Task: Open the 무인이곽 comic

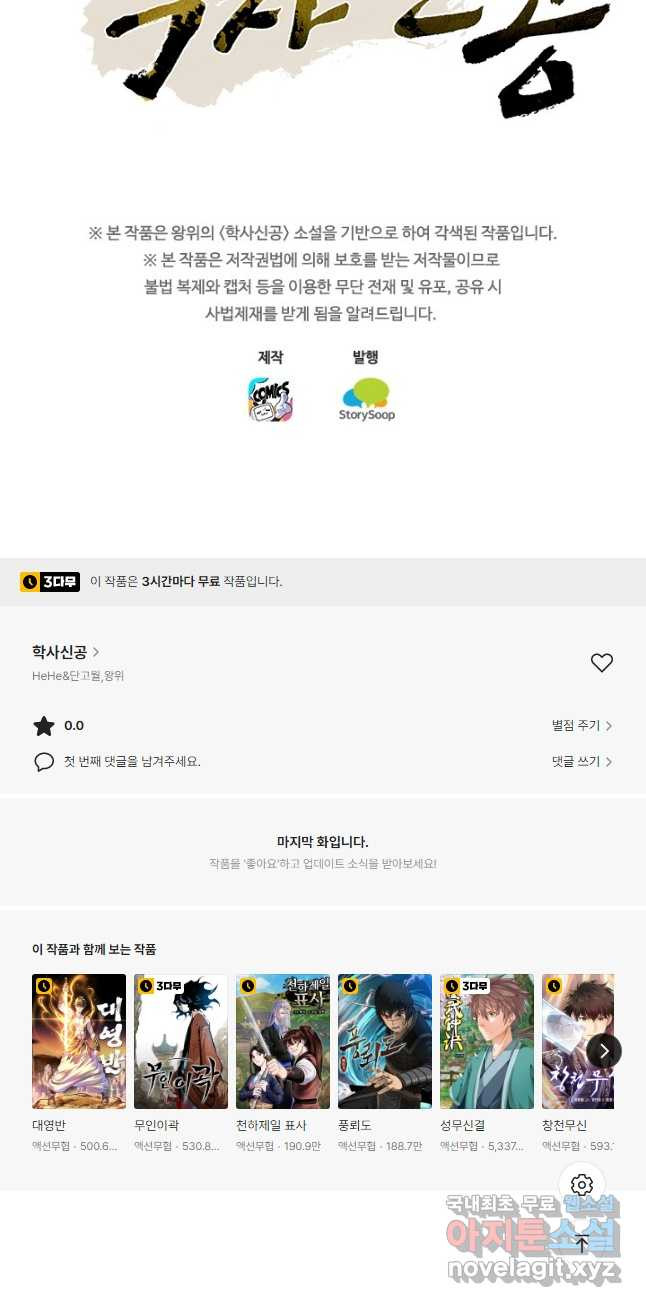Action: (181, 1041)
